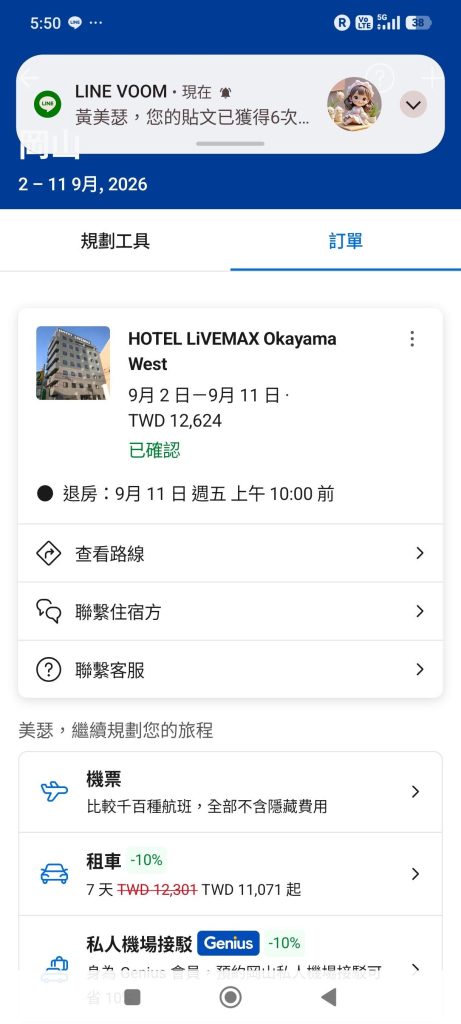Open 聯繫客服 customer service
461x1024 pixels.
(230, 669)
